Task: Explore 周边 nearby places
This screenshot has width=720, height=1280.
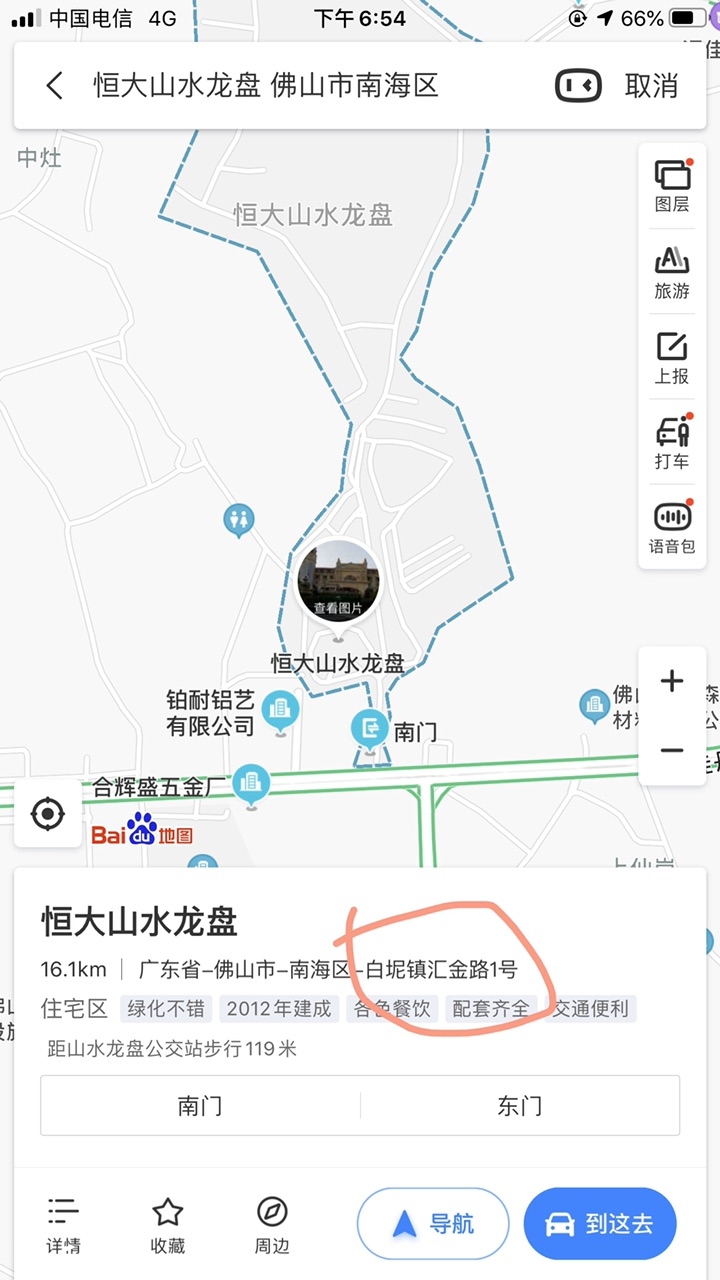Action: pyautogui.click(x=272, y=1225)
